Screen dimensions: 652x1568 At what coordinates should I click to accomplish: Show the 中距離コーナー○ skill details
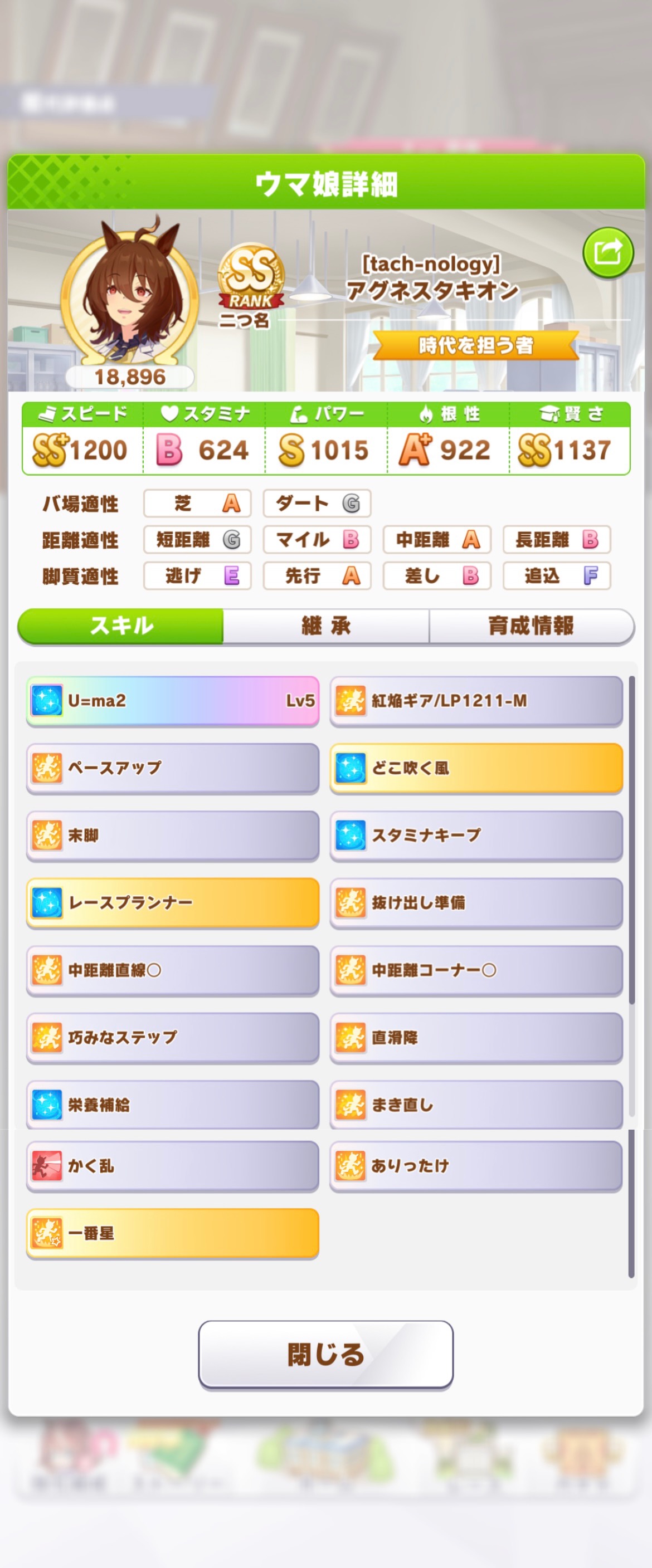point(476,970)
